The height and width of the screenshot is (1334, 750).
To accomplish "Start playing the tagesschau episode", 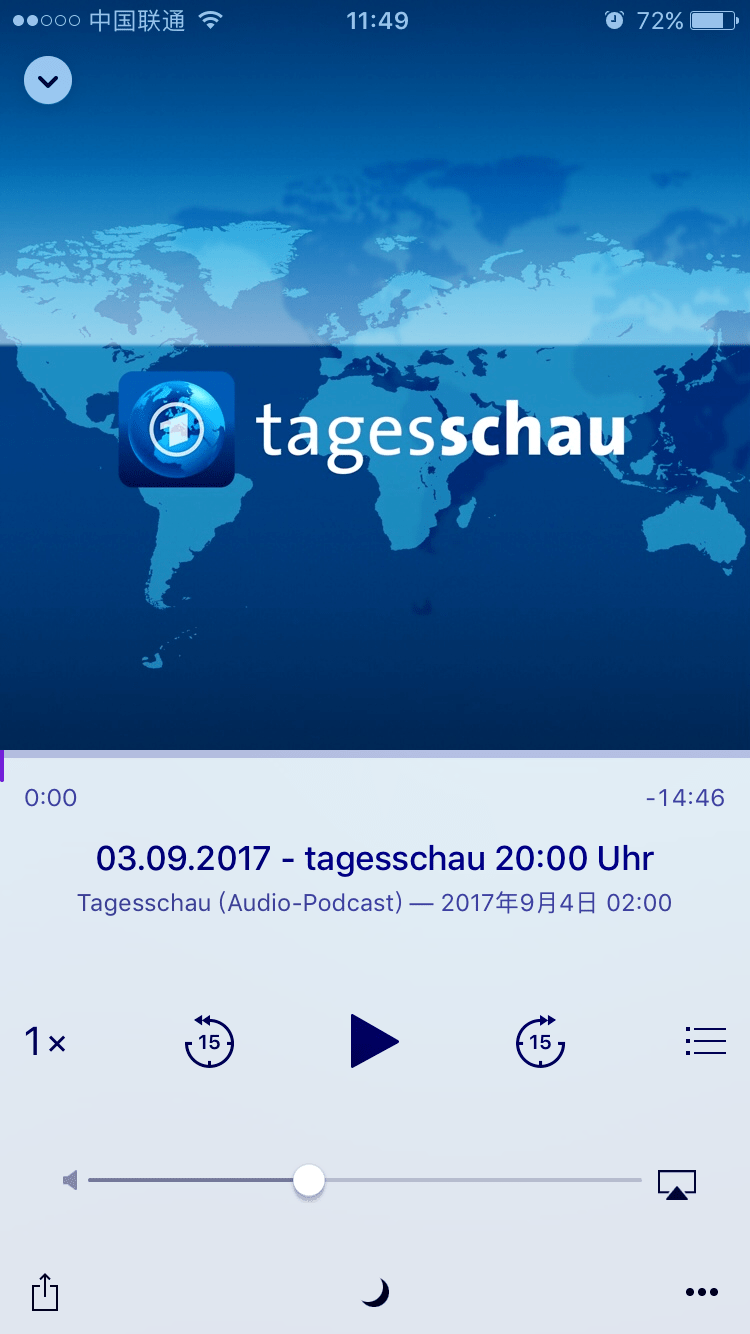I will coord(375,1041).
